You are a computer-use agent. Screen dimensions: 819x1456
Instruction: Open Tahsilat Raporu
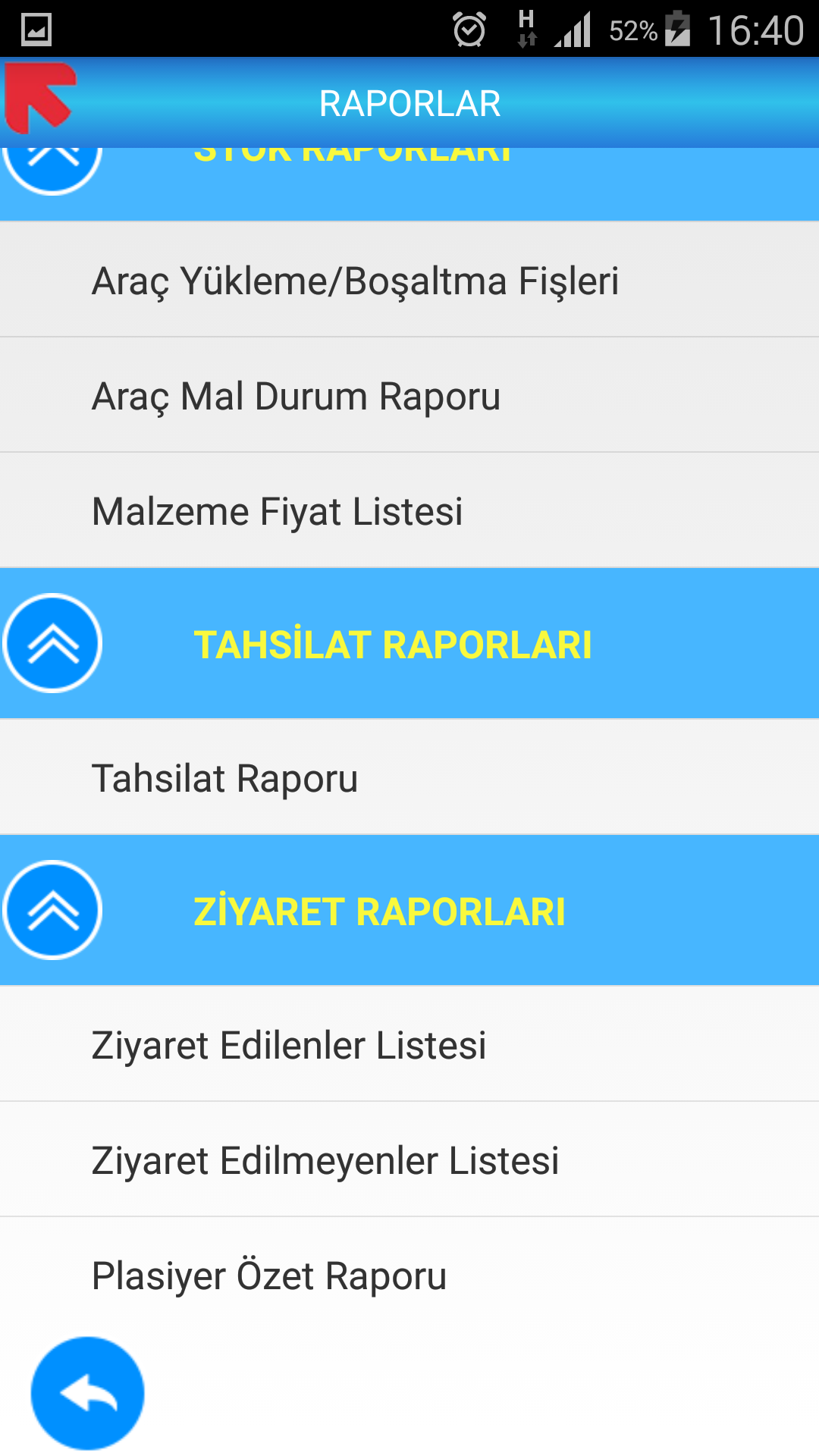[224, 778]
